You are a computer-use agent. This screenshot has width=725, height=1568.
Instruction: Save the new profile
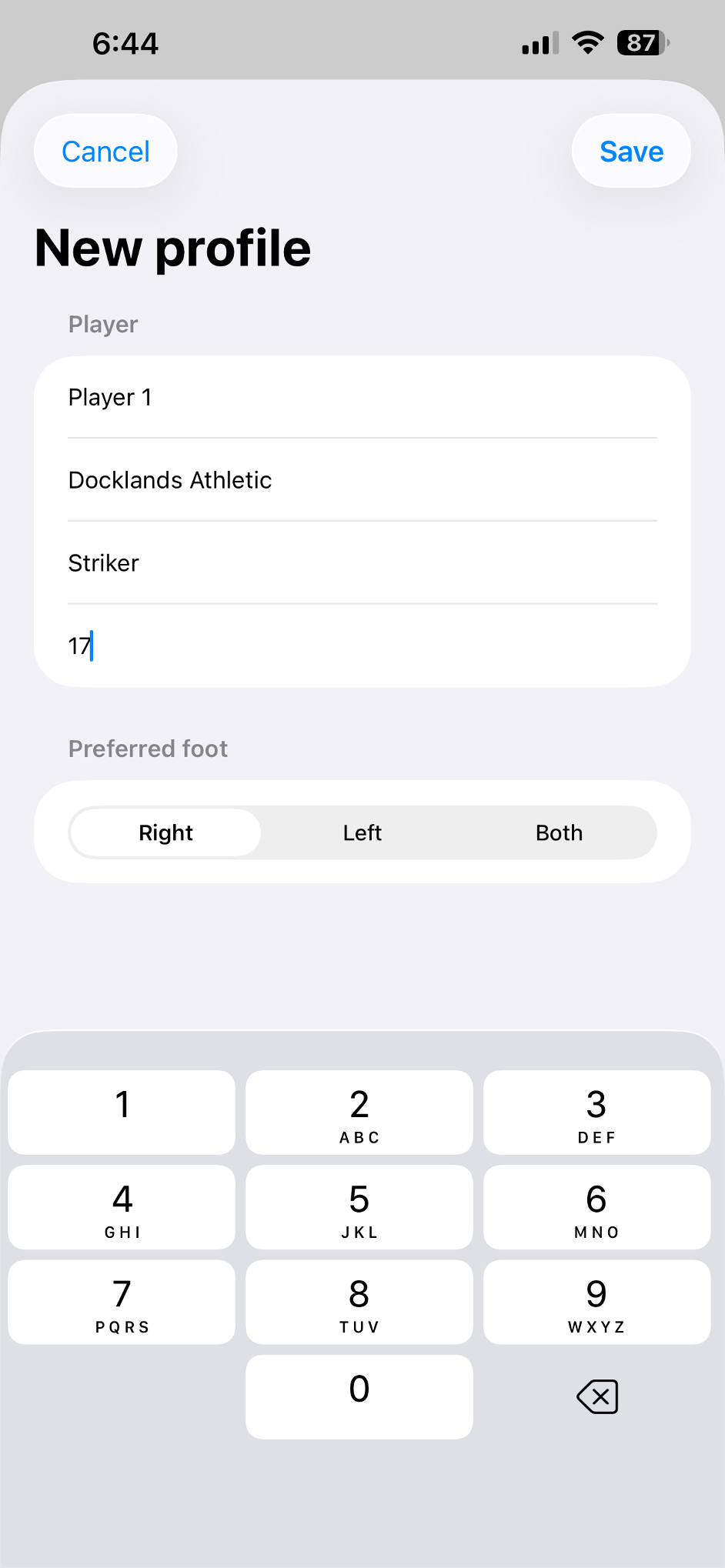(631, 151)
